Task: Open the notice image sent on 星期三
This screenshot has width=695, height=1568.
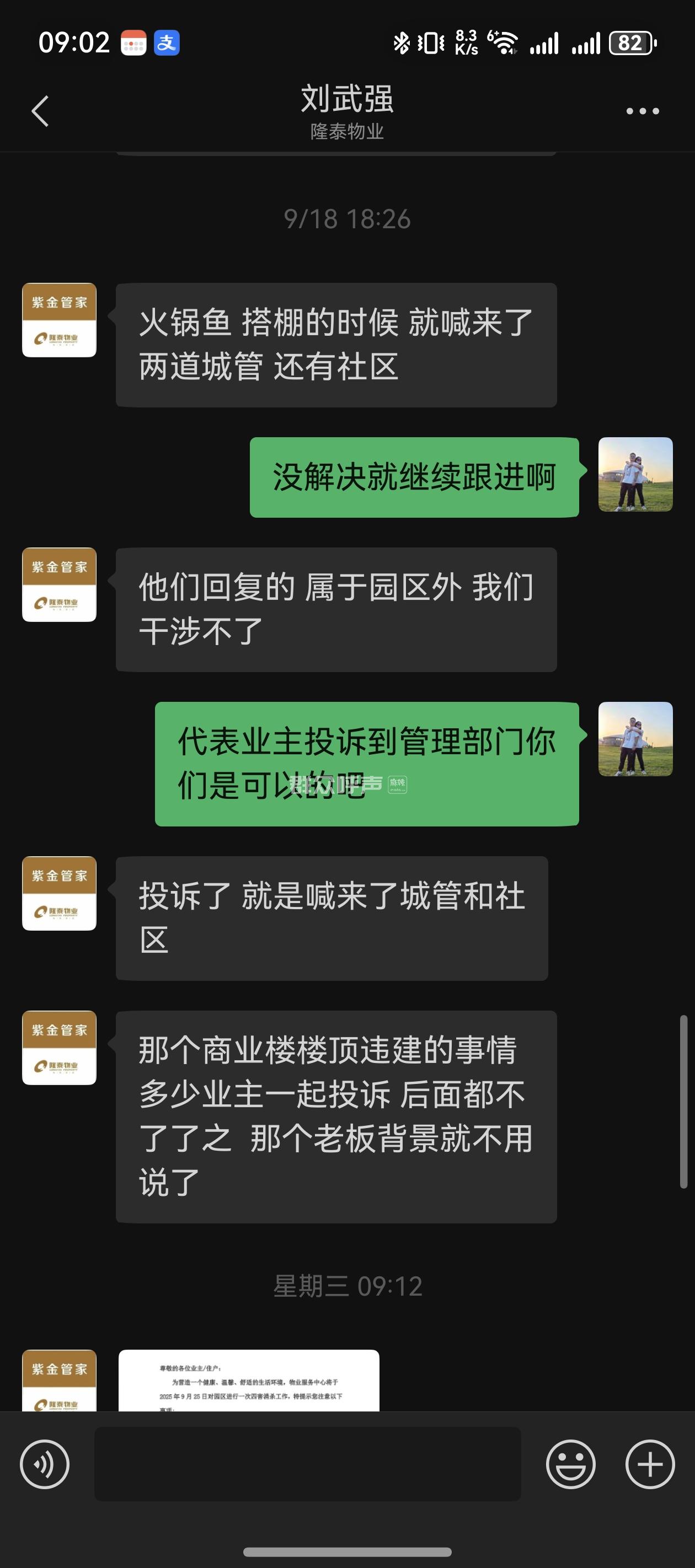Action: [x=249, y=1381]
